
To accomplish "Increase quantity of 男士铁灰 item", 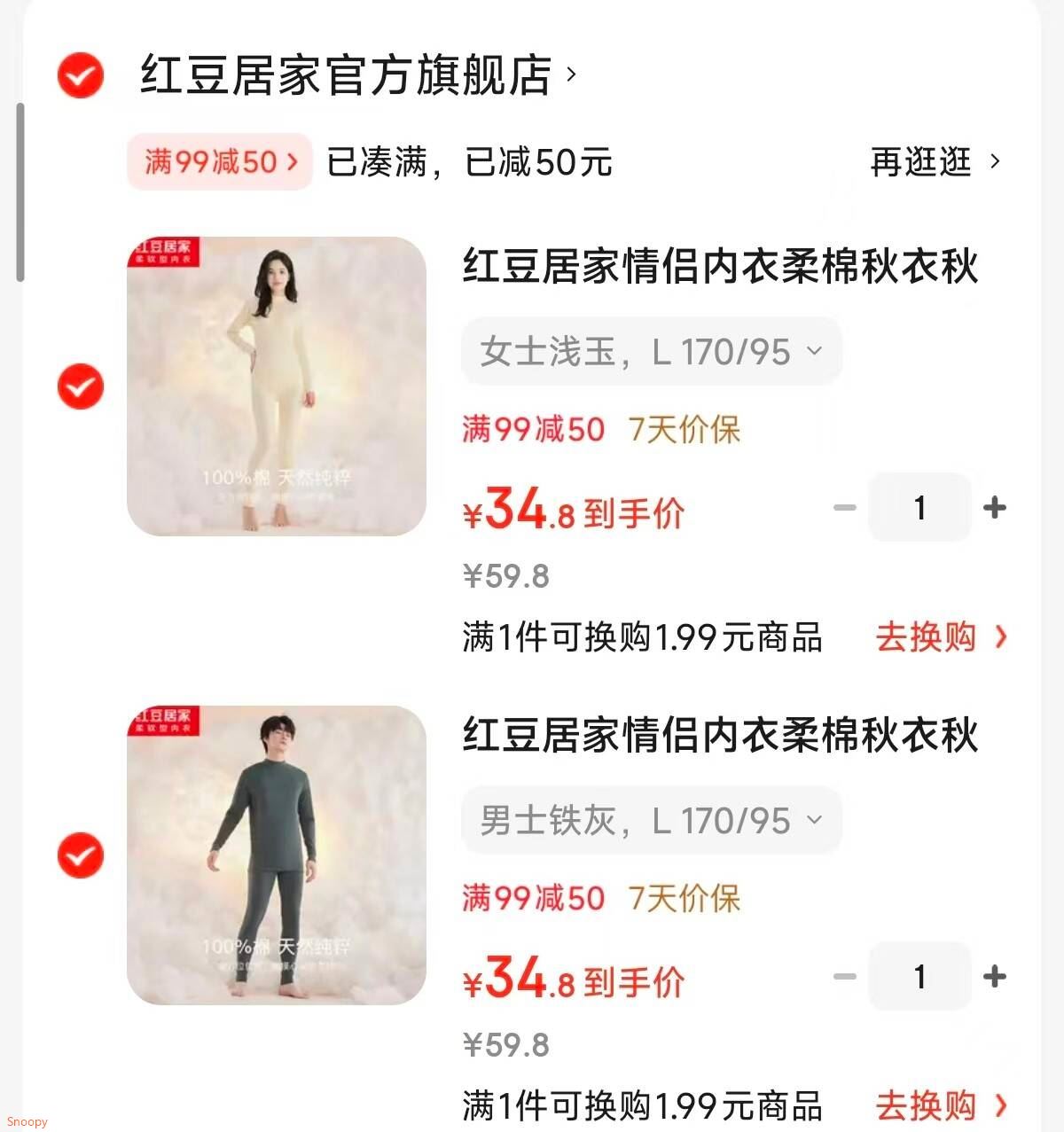I will click(x=995, y=976).
